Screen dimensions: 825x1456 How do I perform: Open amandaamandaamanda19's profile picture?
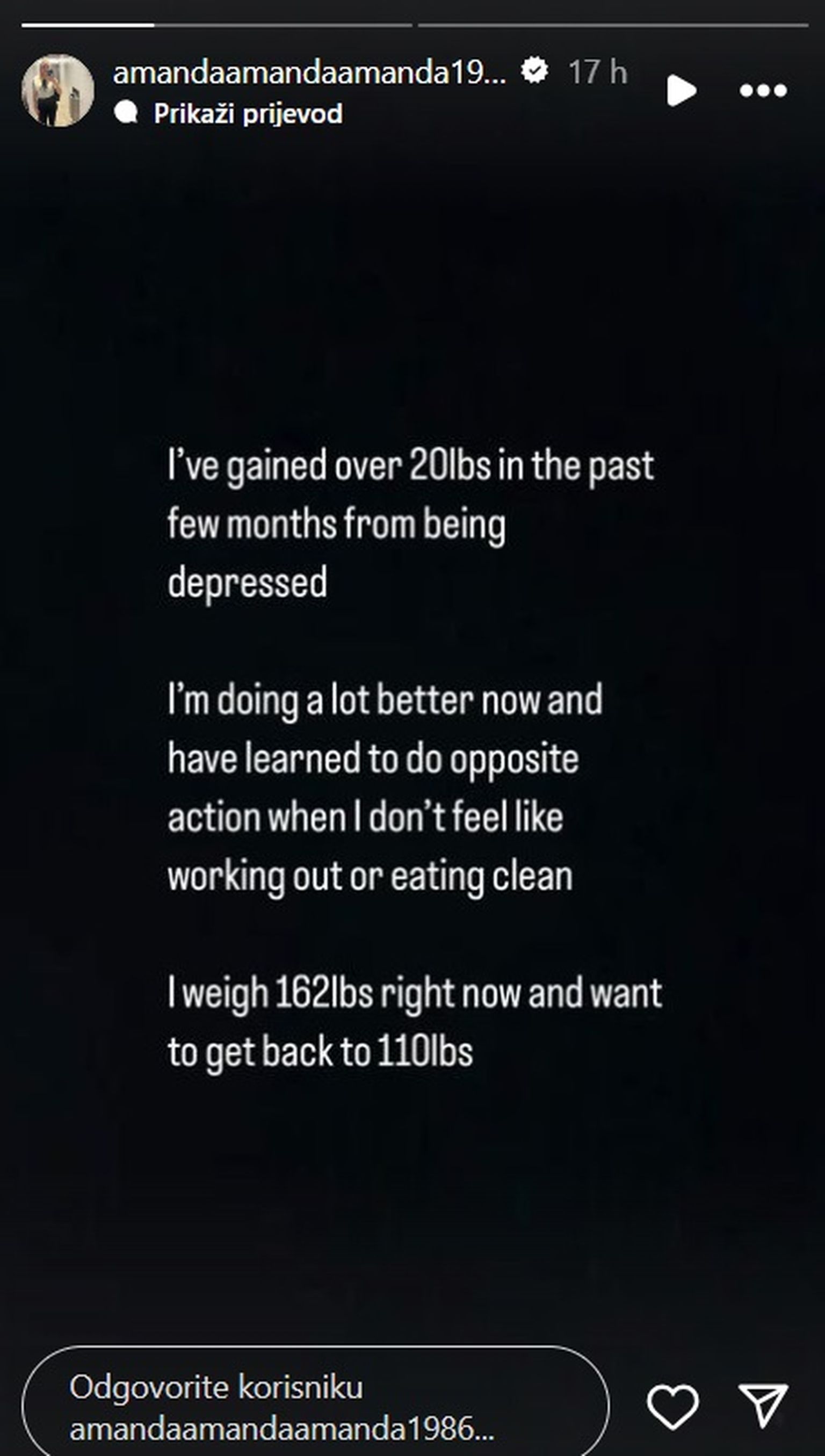point(58,90)
